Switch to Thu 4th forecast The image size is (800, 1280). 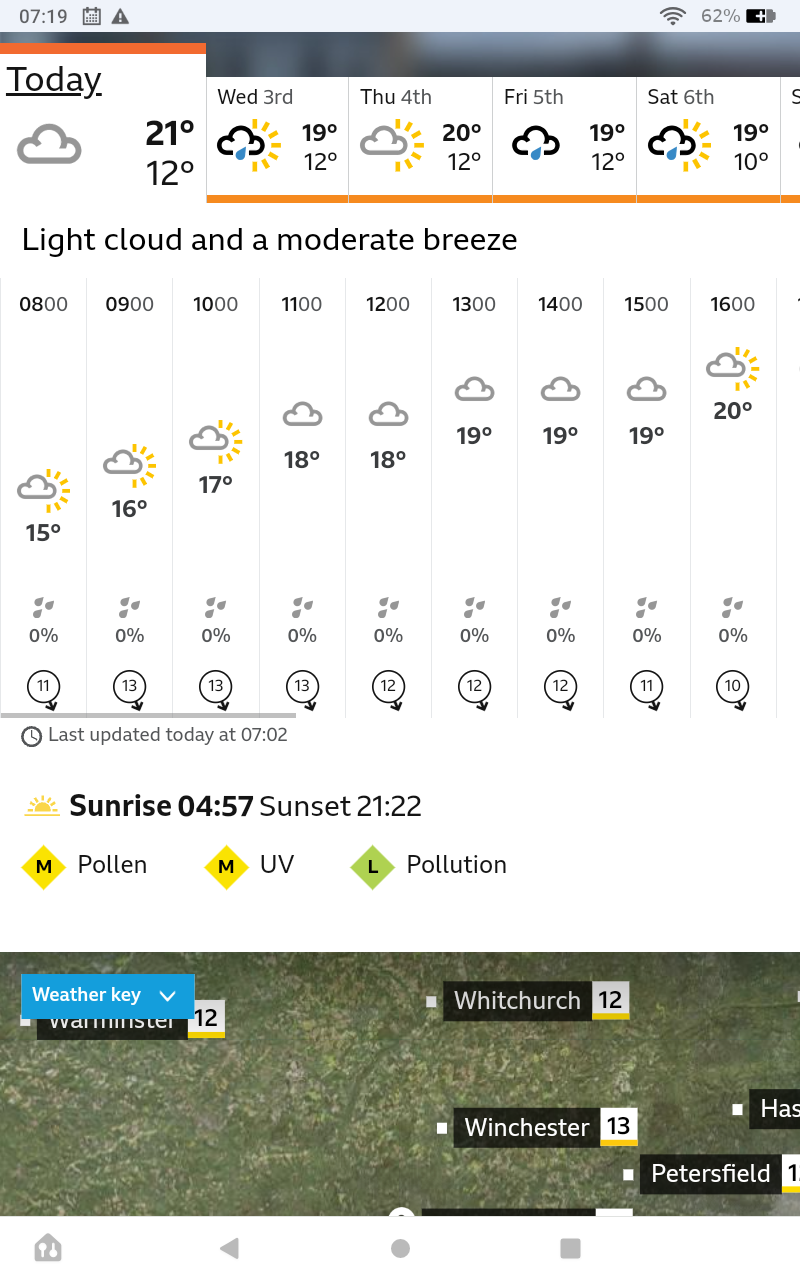click(420, 140)
